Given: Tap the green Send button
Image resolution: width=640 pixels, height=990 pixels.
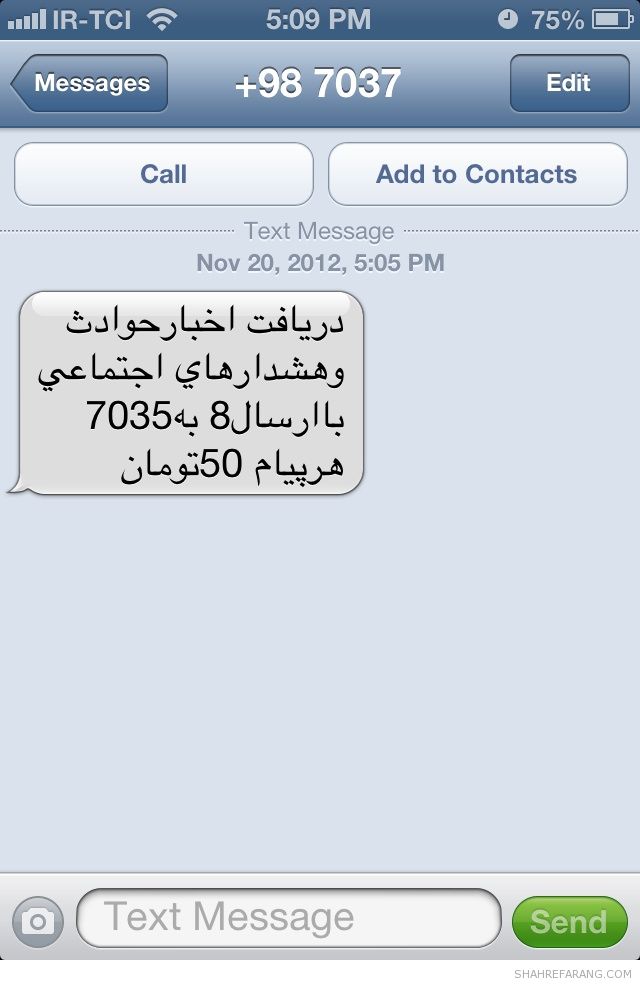Looking at the screenshot, I should point(568,921).
